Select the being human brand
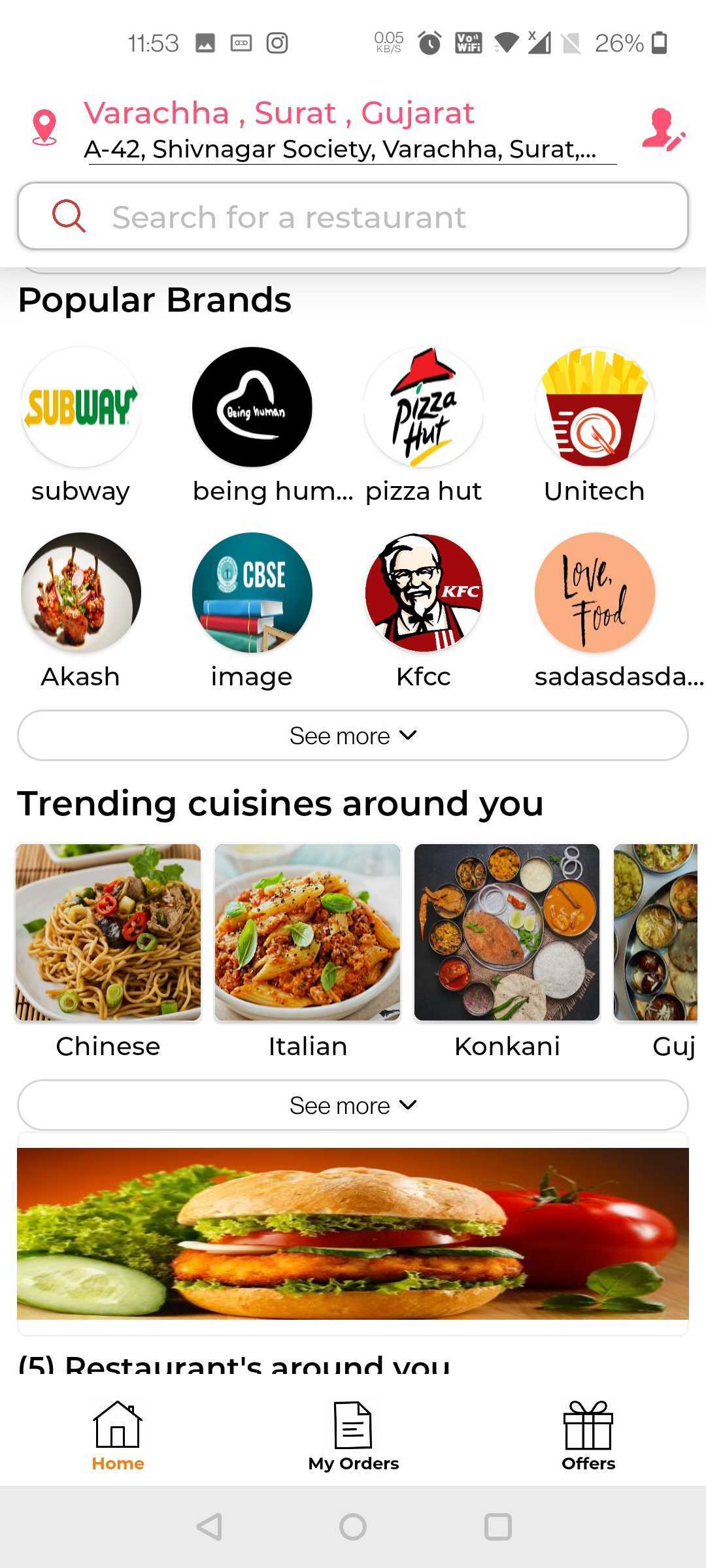Image resolution: width=706 pixels, height=1568 pixels. (x=252, y=408)
